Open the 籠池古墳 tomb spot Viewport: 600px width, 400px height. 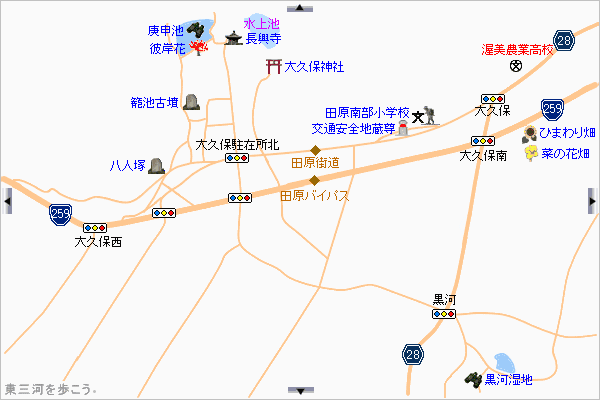191,101
